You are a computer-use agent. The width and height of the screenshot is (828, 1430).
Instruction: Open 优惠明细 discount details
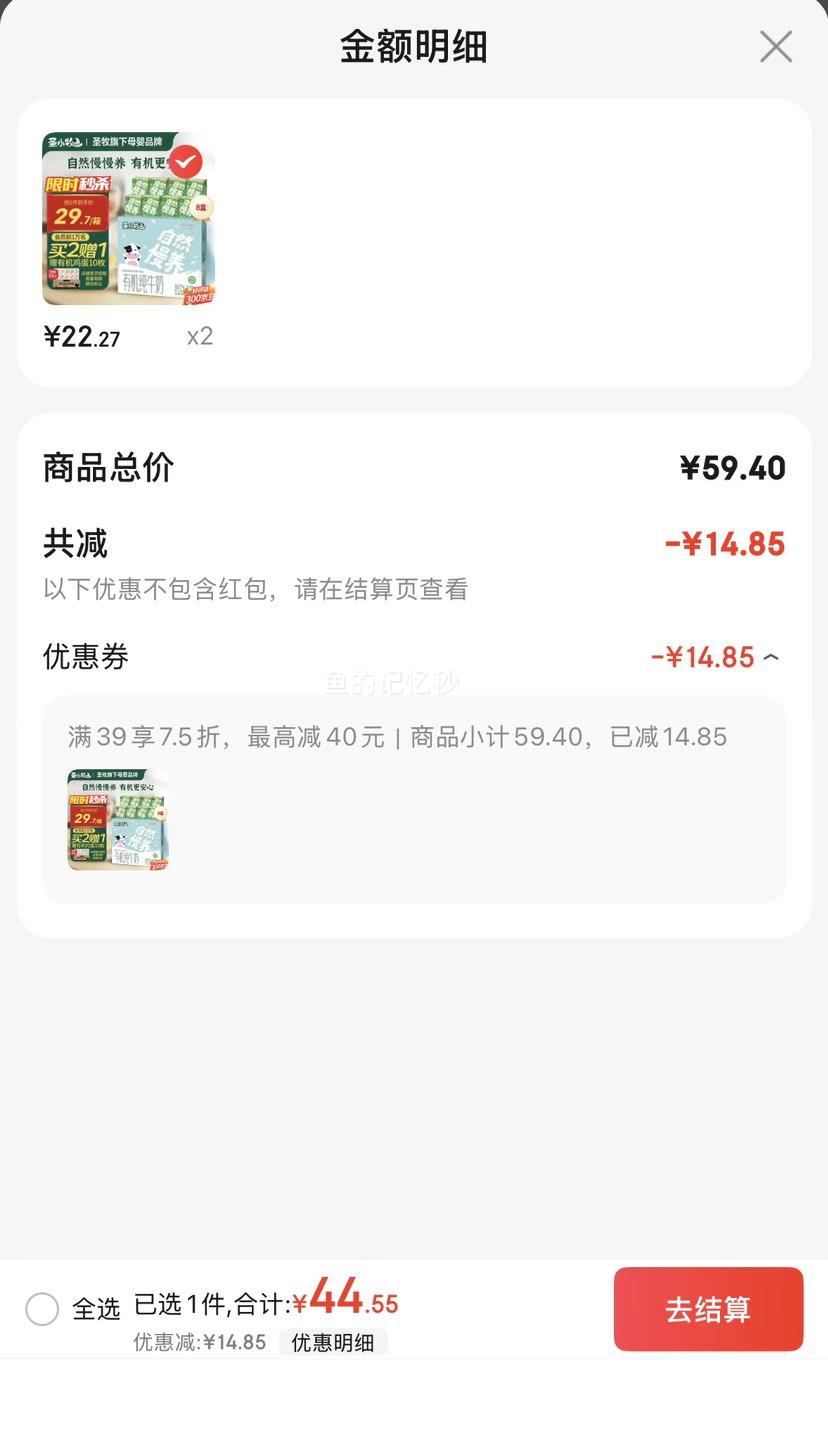coord(332,1343)
